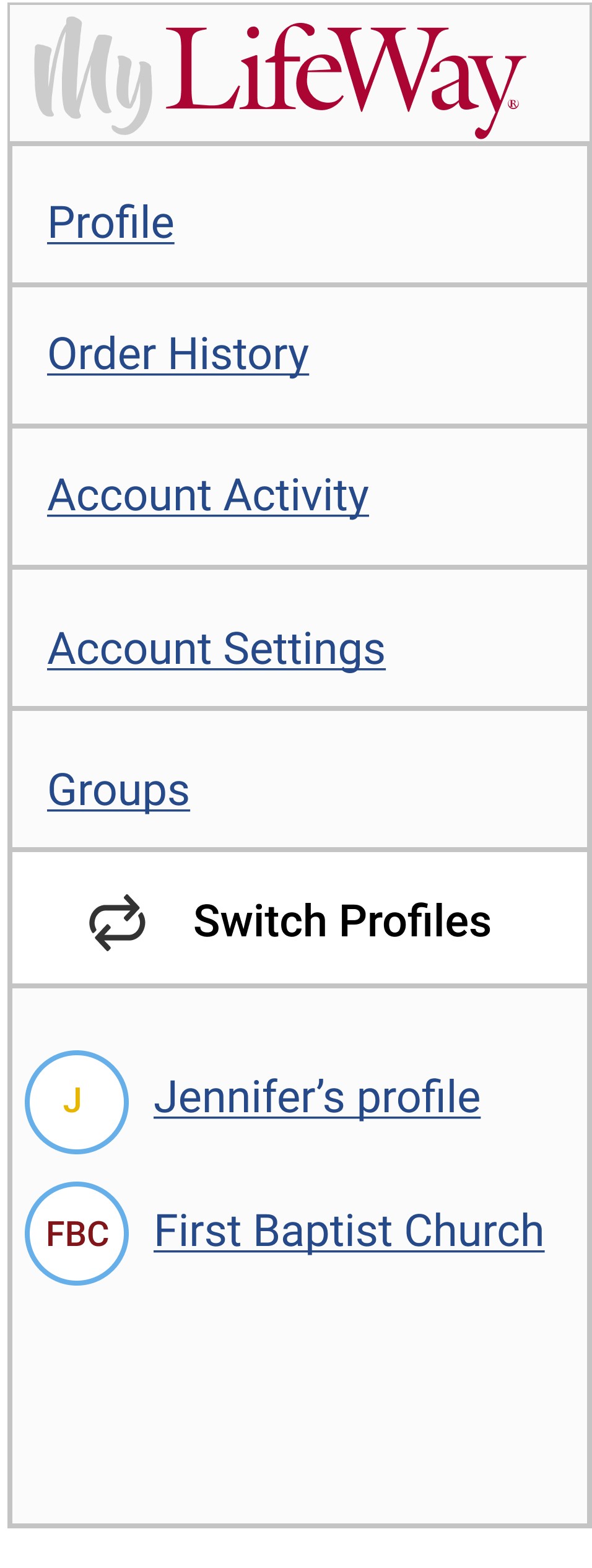Open the Groups page
This screenshot has width=592, height=1568.
(x=119, y=790)
